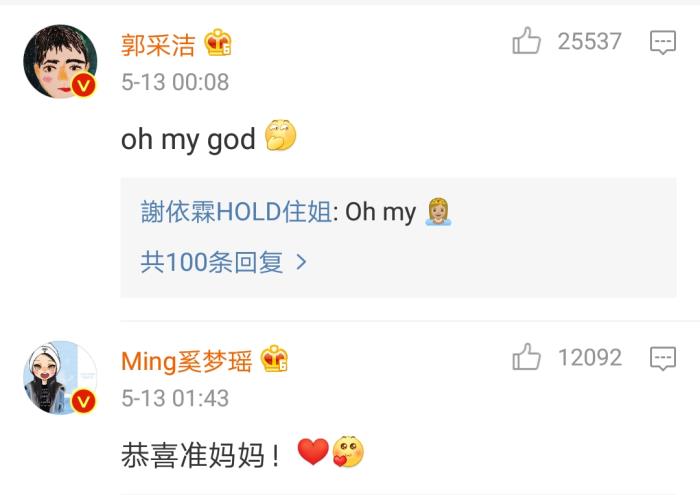This screenshot has width=700, height=495.
Task: Open 郭采洁's profile avatar
Action: point(60,62)
